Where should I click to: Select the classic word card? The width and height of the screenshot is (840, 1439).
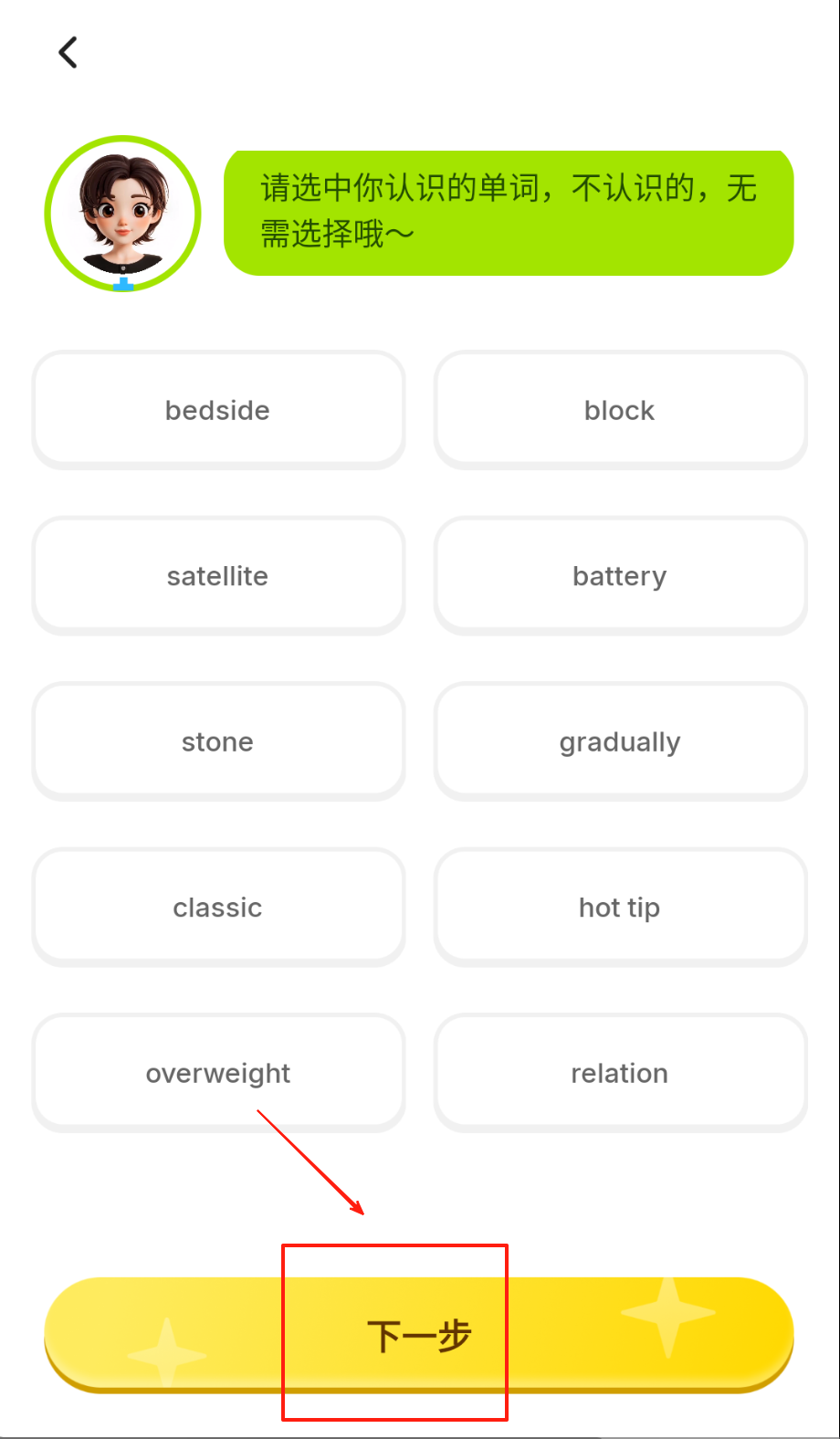[x=218, y=908]
